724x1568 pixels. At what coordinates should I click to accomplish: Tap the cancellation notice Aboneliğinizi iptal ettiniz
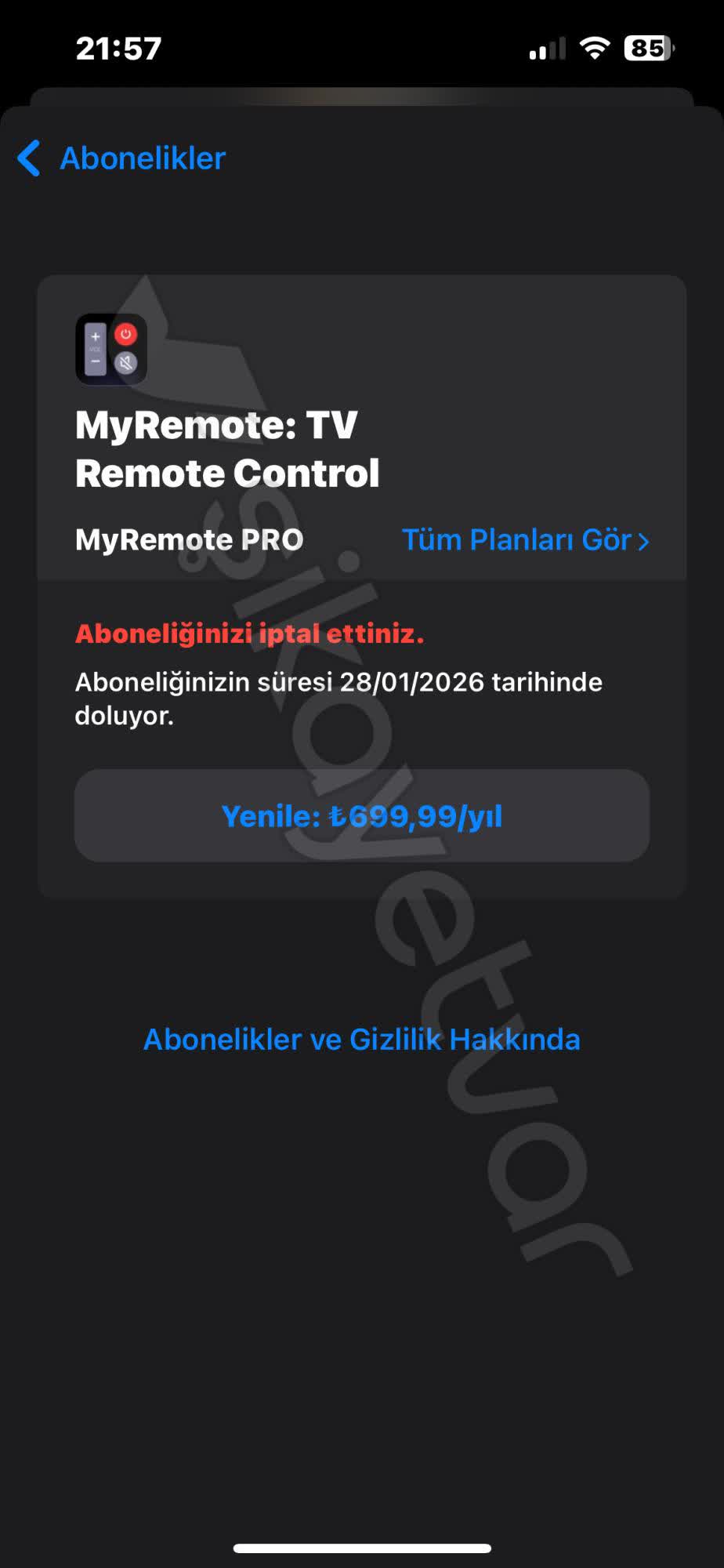249,635
